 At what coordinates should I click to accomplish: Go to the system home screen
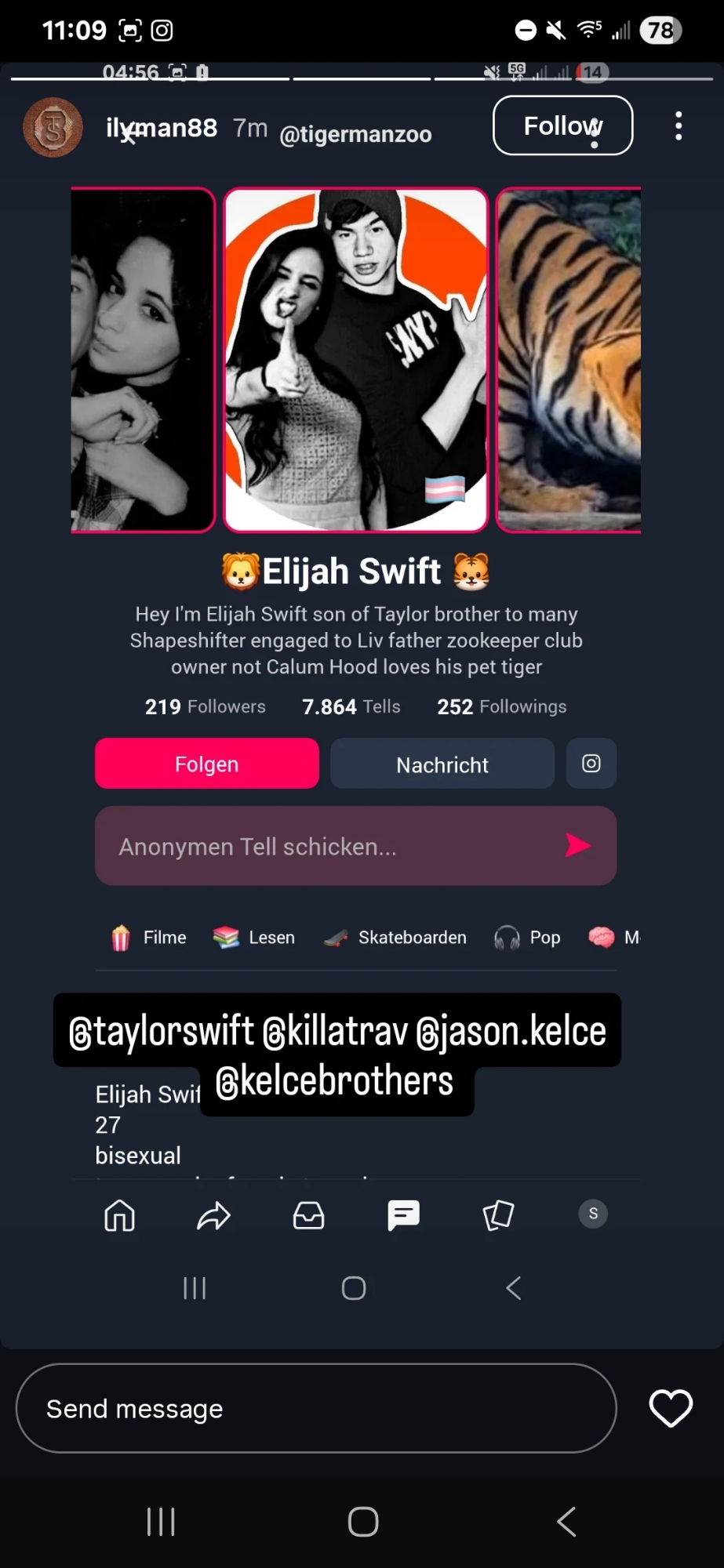pyautogui.click(x=363, y=1522)
